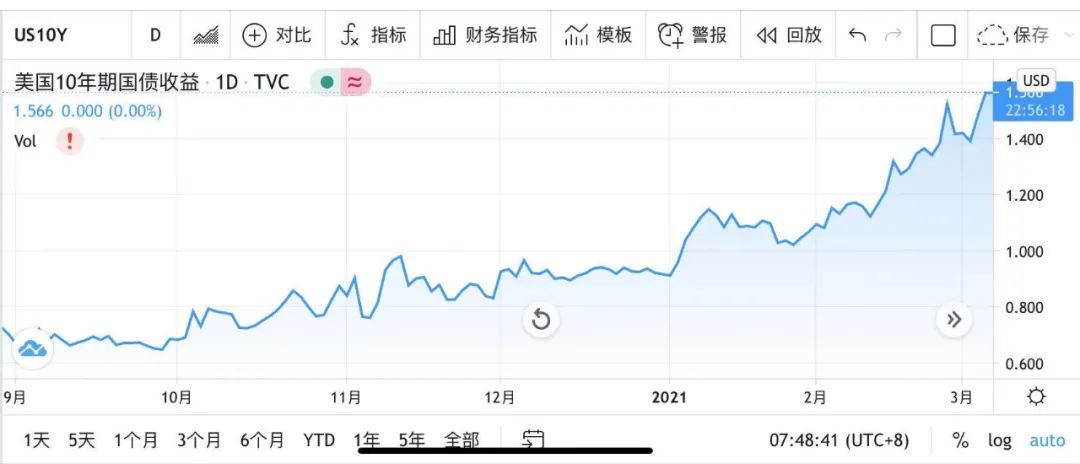Reset chart view with circular arrow
Viewport: 1080px width, 464px height.
pos(541,320)
